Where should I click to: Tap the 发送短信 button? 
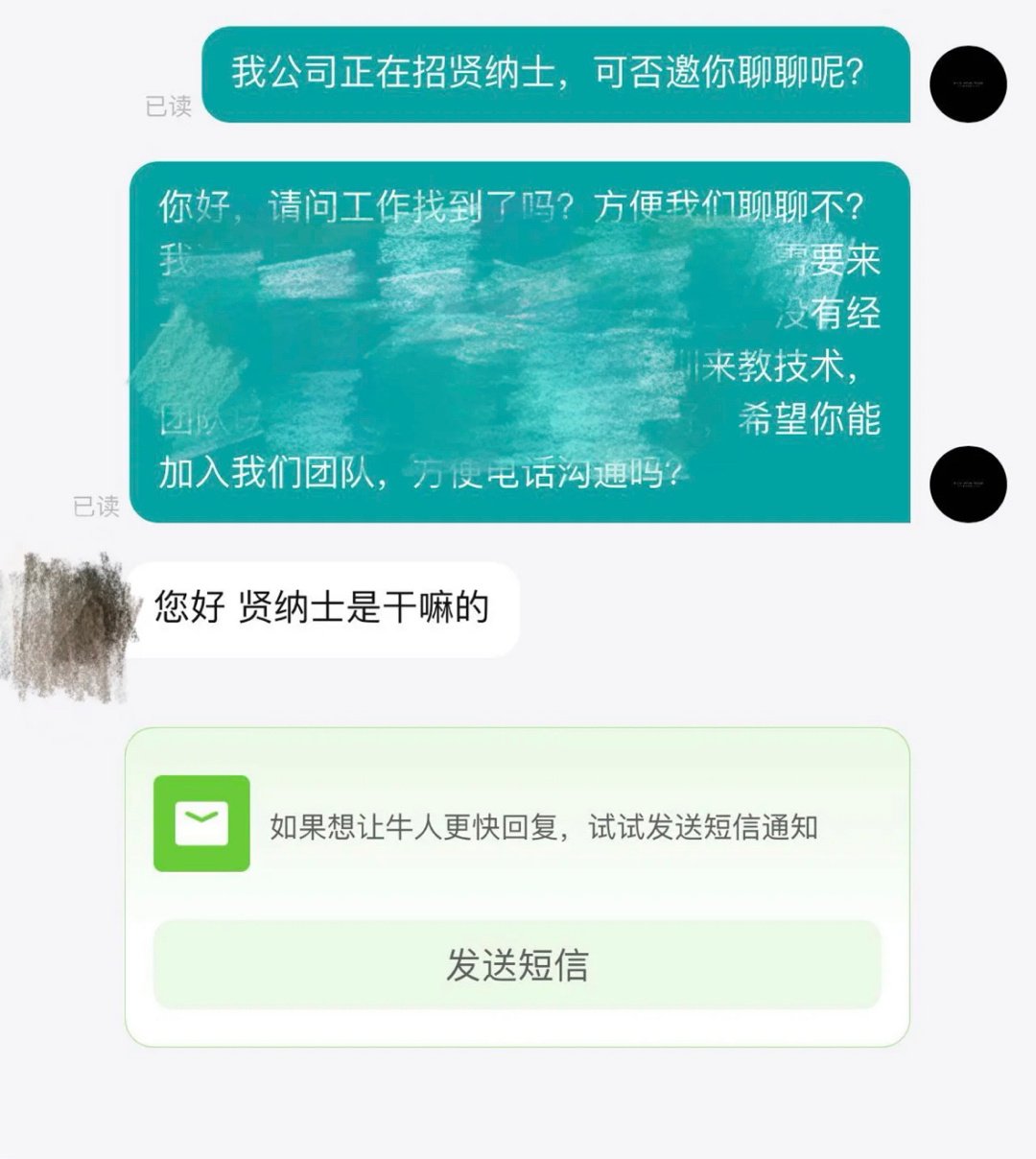pyautogui.click(x=517, y=964)
